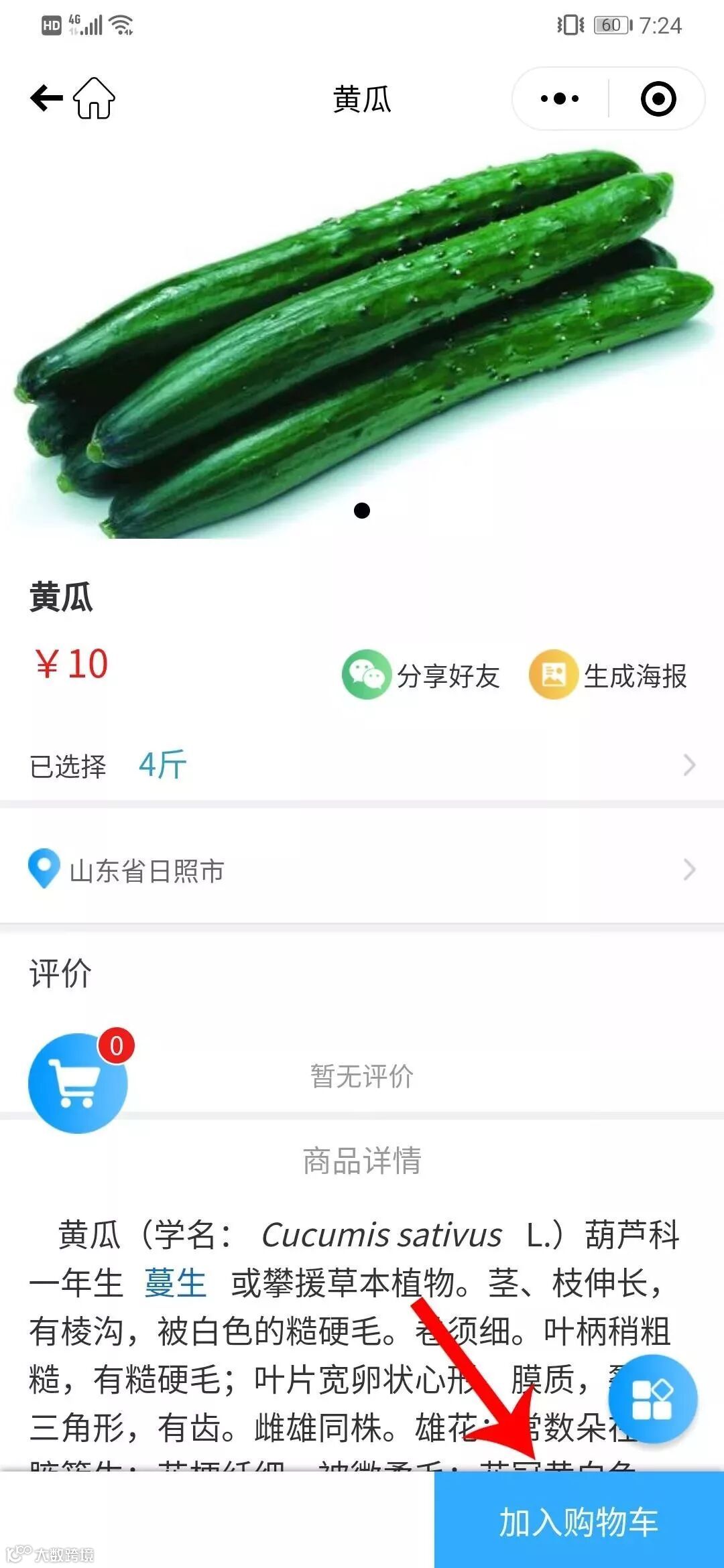Add the cucumber via 加入购物车

click(x=579, y=1521)
